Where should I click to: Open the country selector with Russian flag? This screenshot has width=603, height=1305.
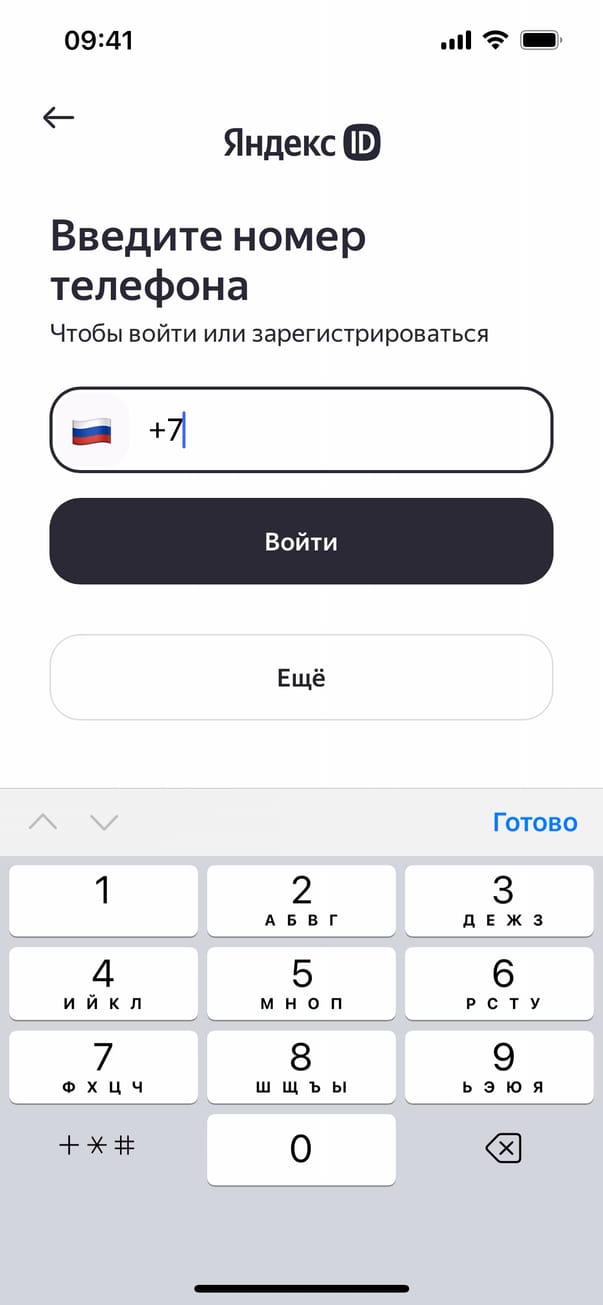[91, 431]
